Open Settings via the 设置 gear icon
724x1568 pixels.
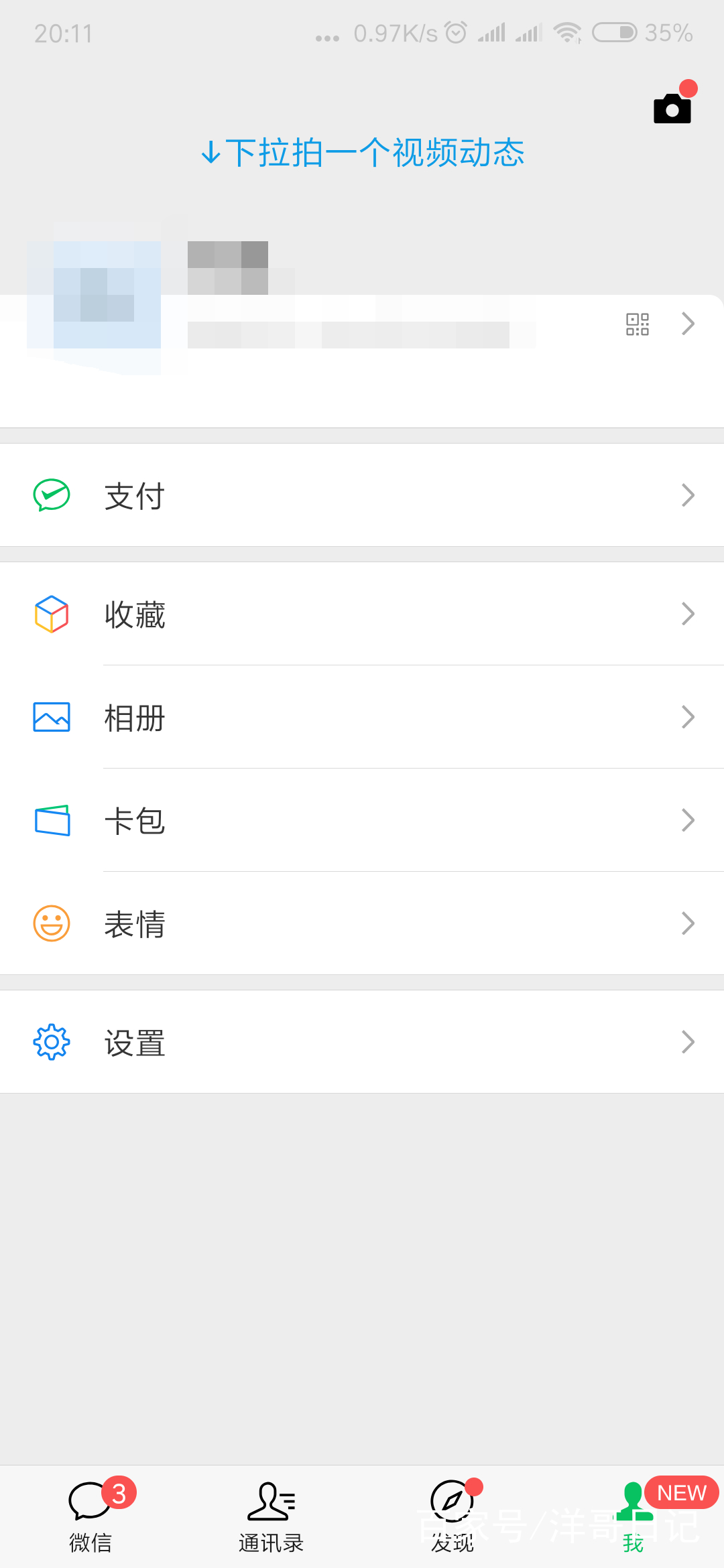[x=50, y=1041]
